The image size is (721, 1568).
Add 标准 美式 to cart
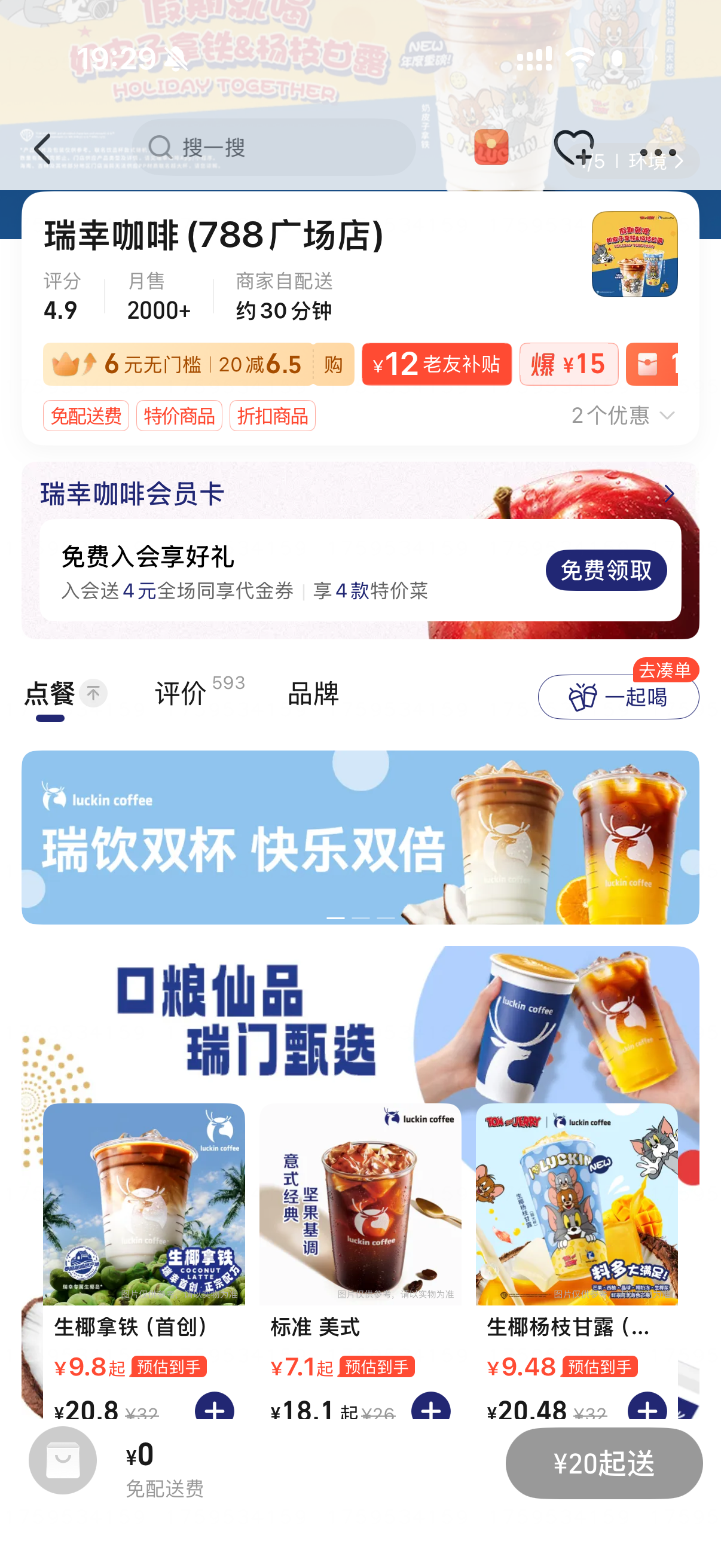[x=431, y=1408]
